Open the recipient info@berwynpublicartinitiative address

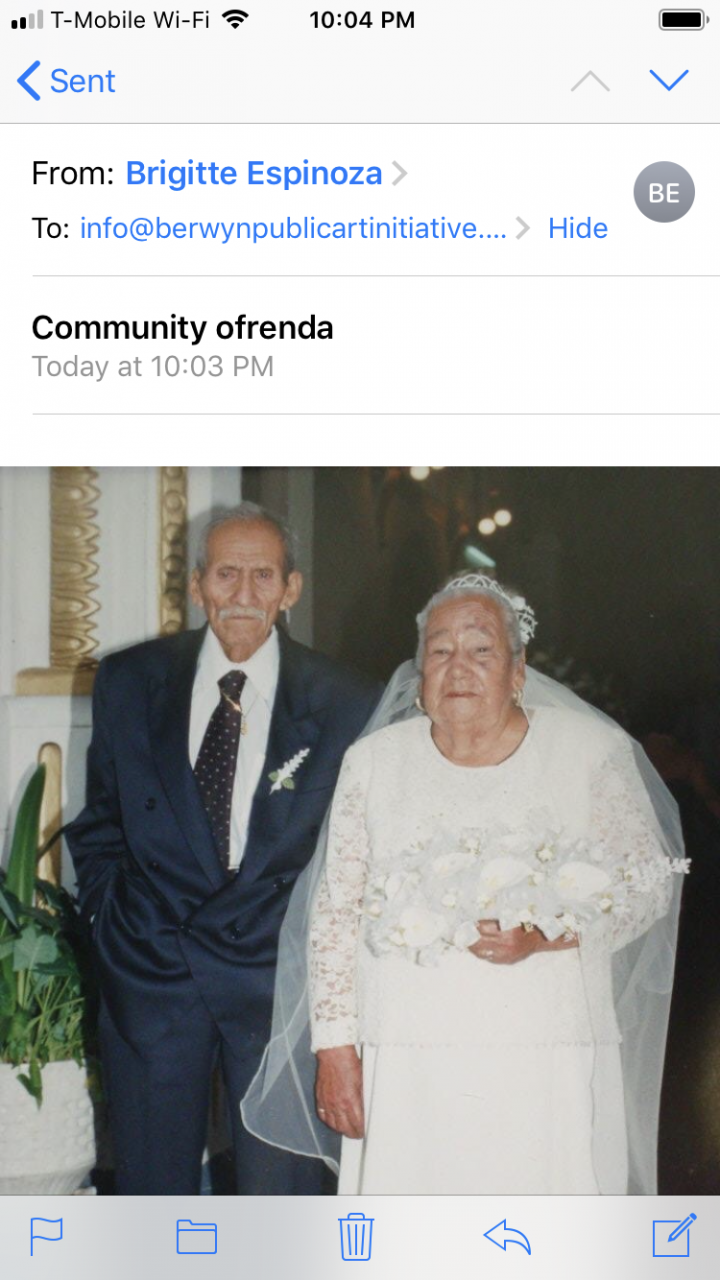coord(293,229)
